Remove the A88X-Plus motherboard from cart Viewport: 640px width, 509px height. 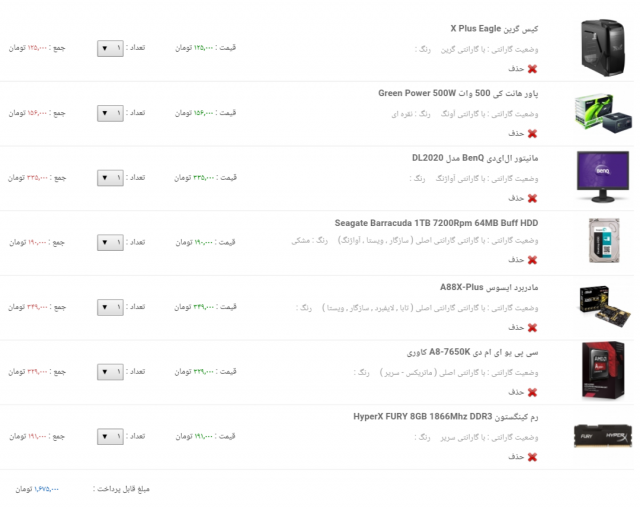click(x=532, y=327)
